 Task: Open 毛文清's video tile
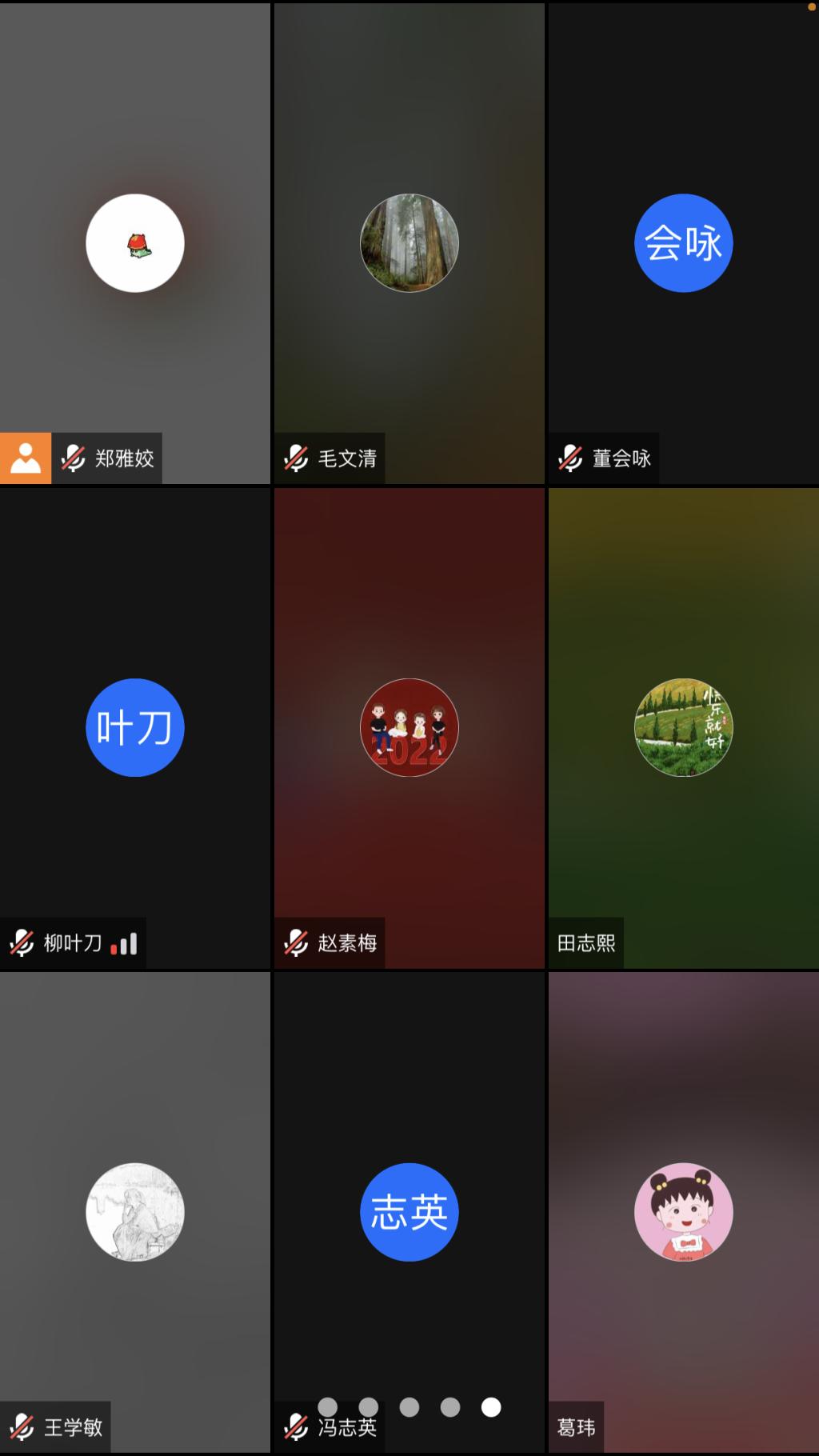[x=409, y=243]
